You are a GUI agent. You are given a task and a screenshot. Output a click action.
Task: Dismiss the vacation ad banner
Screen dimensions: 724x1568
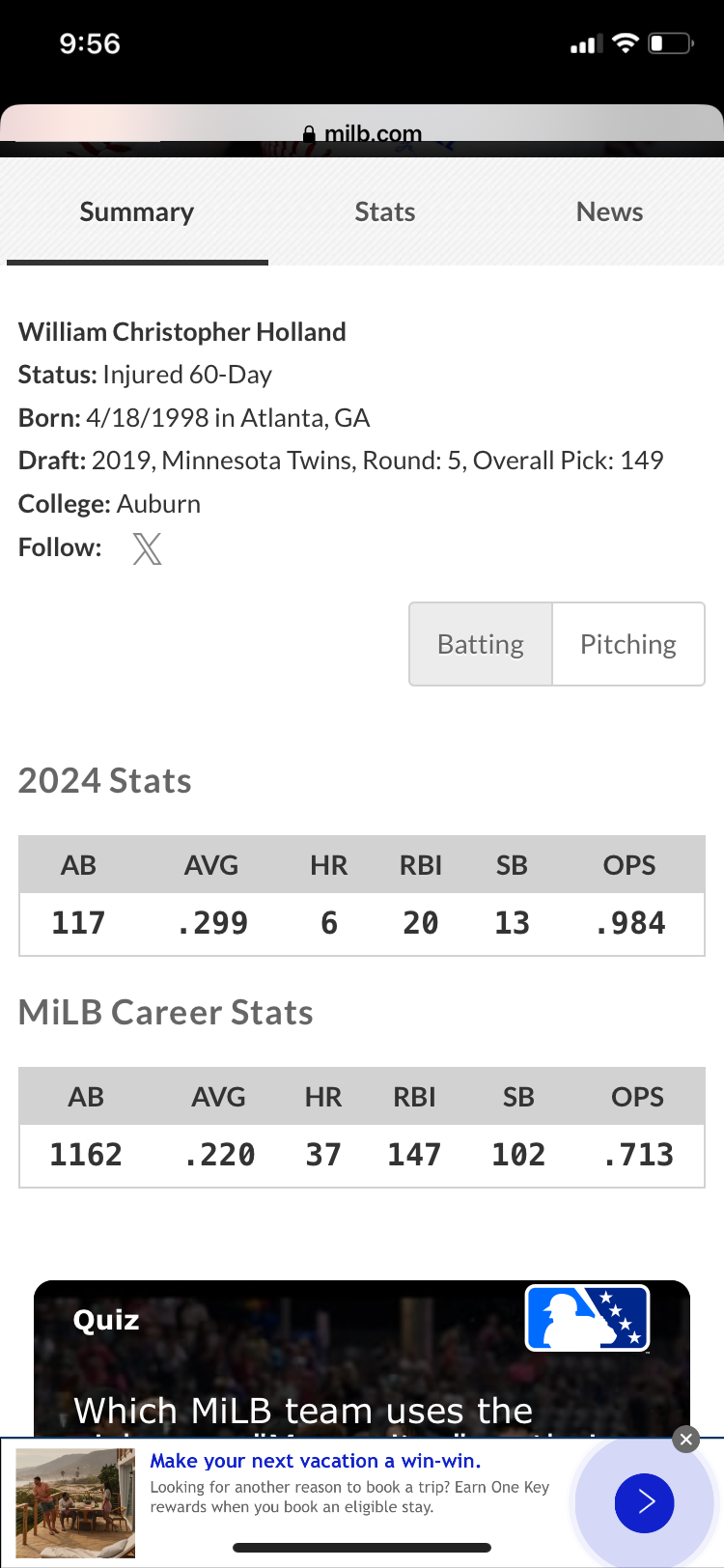685,1440
